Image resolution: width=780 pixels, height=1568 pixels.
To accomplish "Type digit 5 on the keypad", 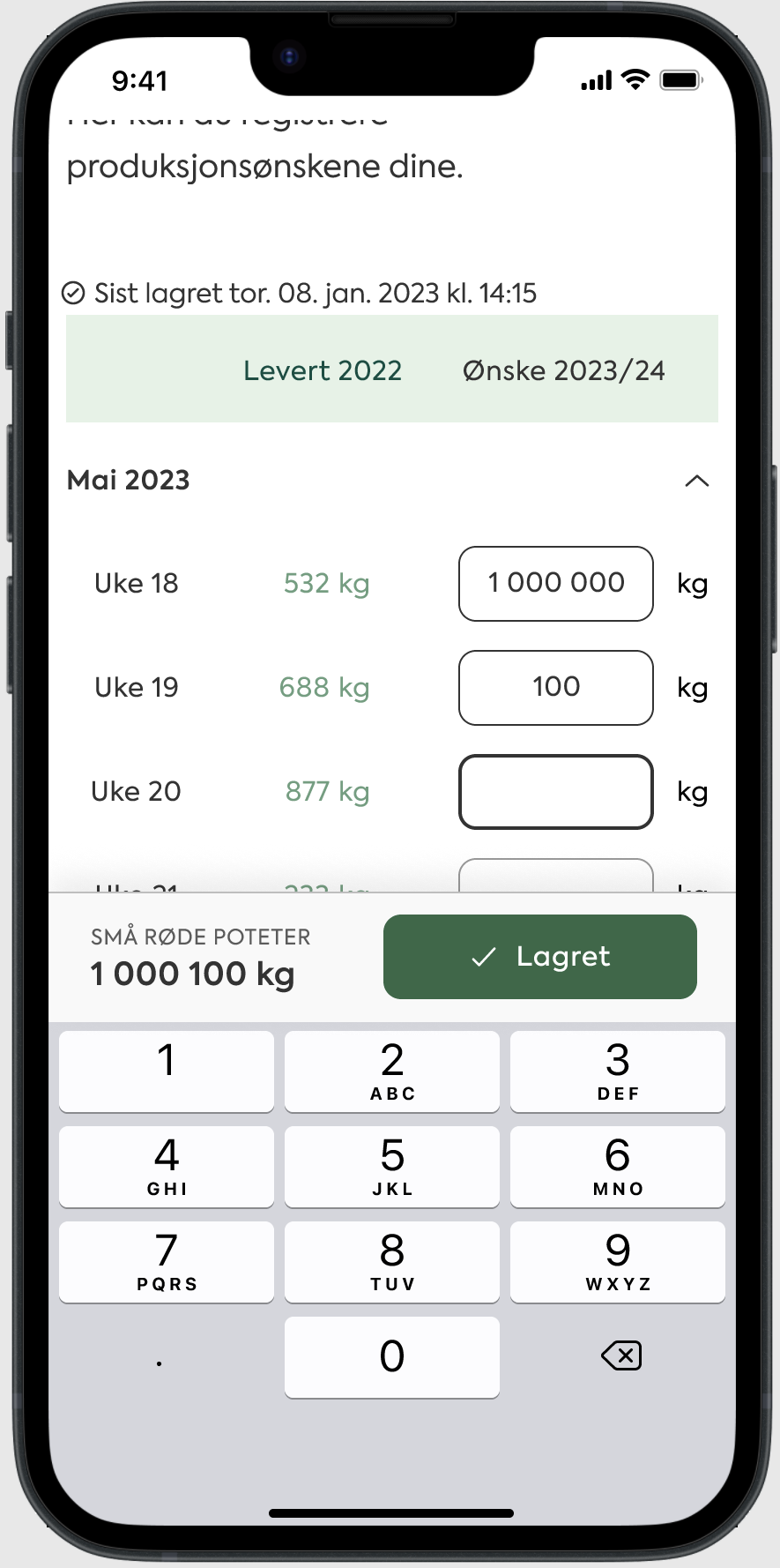I will pyautogui.click(x=392, y=1166).
